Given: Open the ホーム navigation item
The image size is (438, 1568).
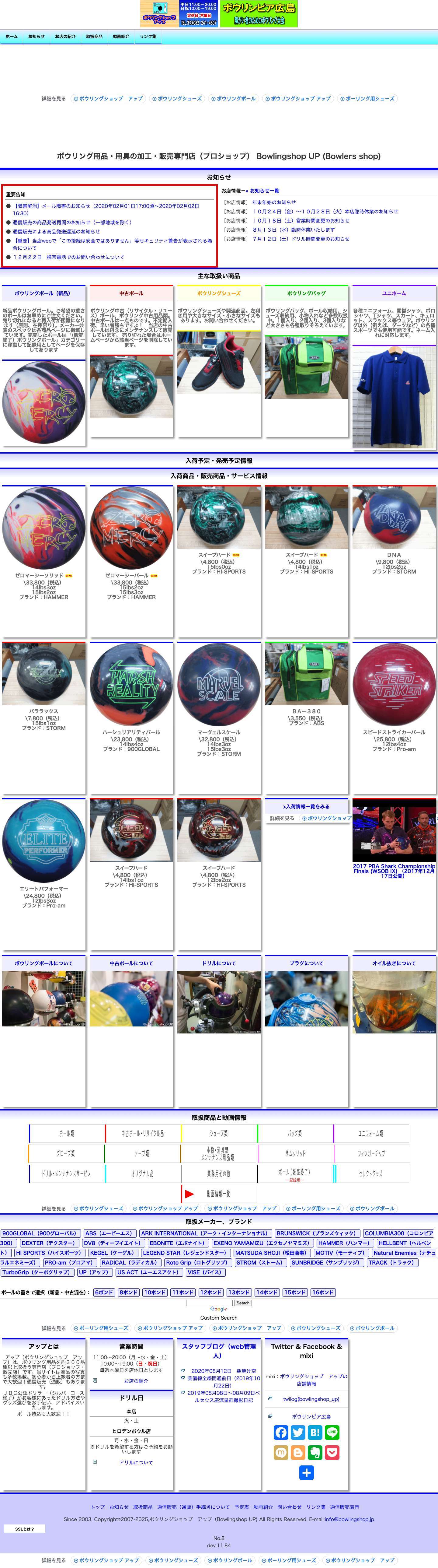Looking at the screenshot, I should (12, 37).
